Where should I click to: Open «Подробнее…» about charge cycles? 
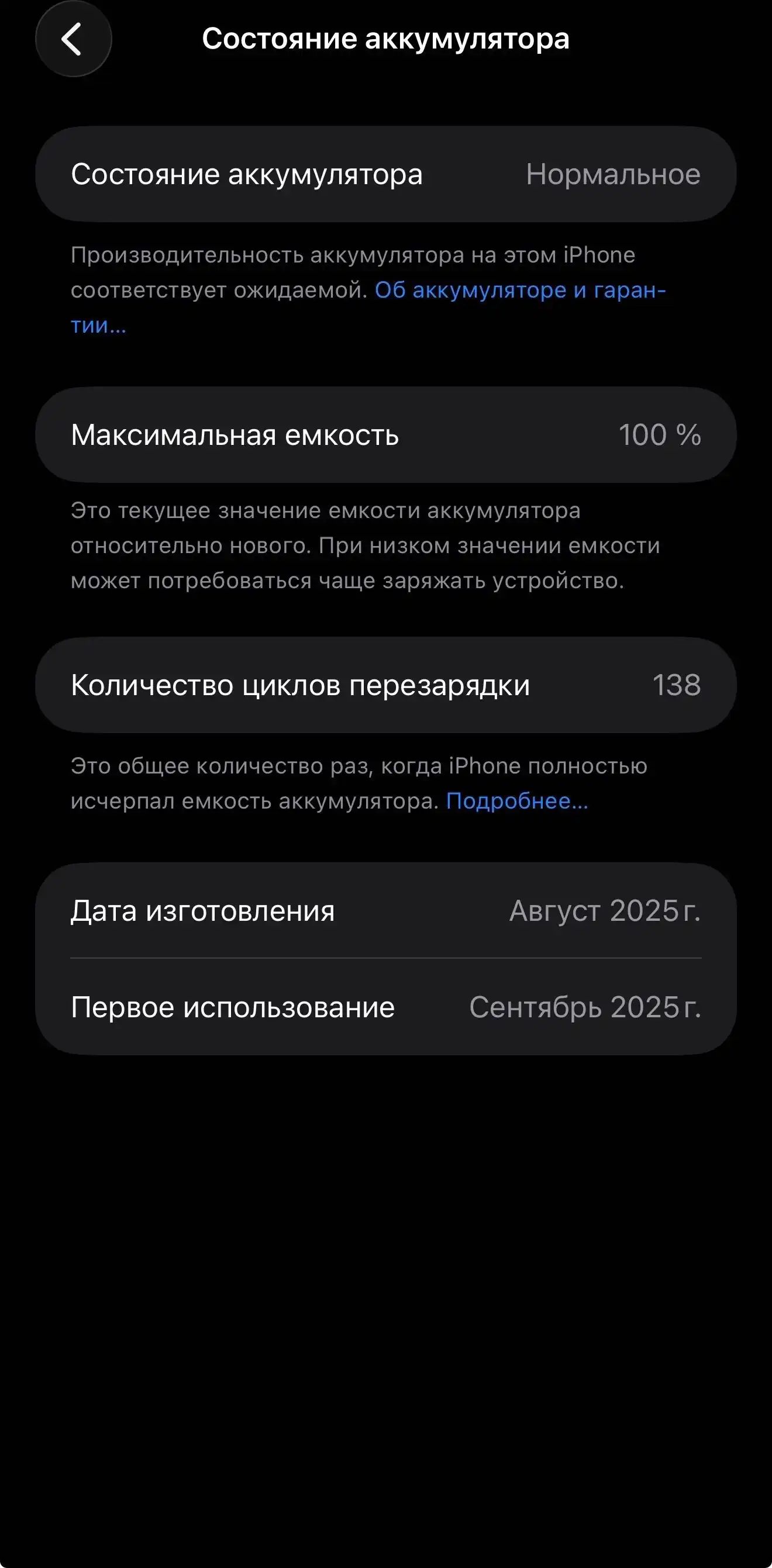pos(517,801)
